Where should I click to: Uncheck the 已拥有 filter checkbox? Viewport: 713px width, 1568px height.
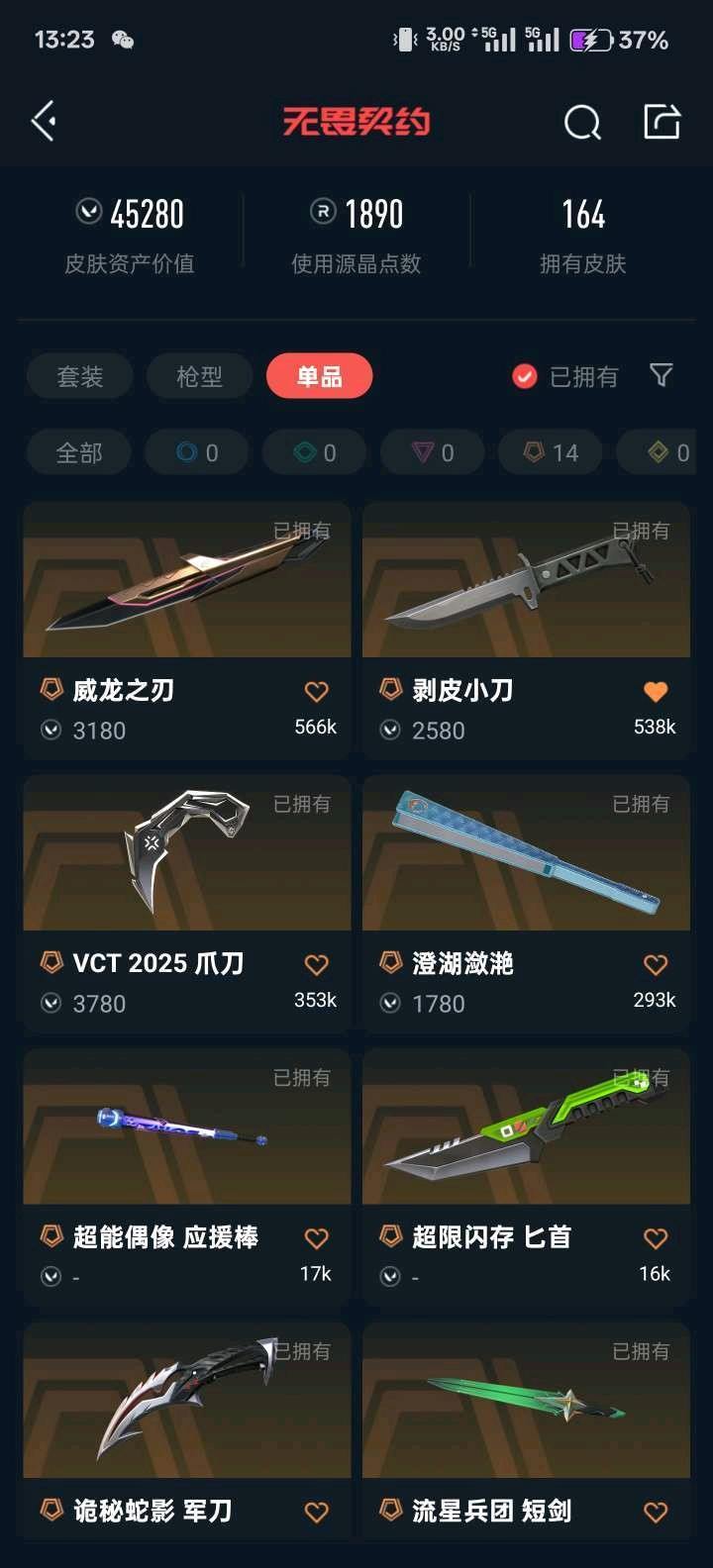tap(525, 376)
